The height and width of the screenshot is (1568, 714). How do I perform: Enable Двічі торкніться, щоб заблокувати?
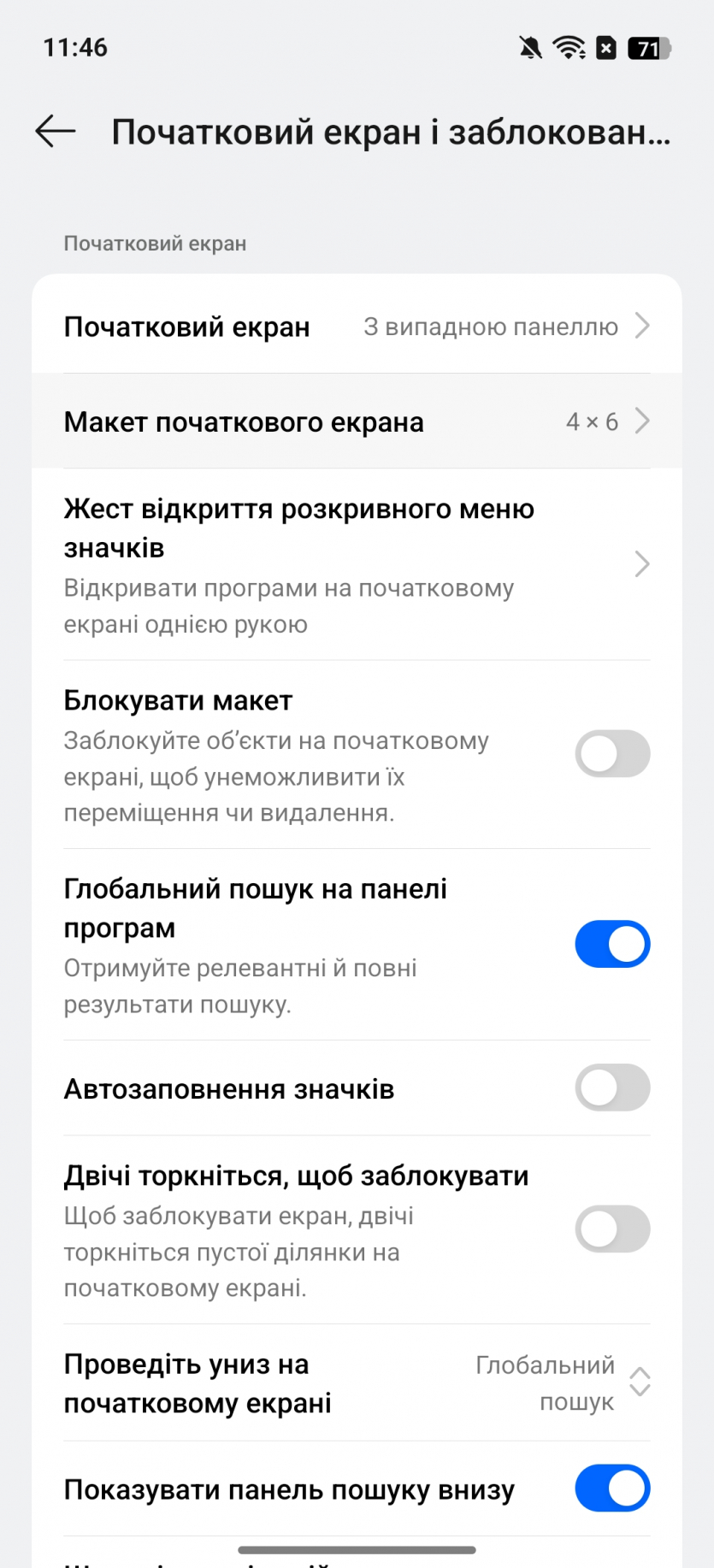pyautogui.click(x=611, y=1229)
